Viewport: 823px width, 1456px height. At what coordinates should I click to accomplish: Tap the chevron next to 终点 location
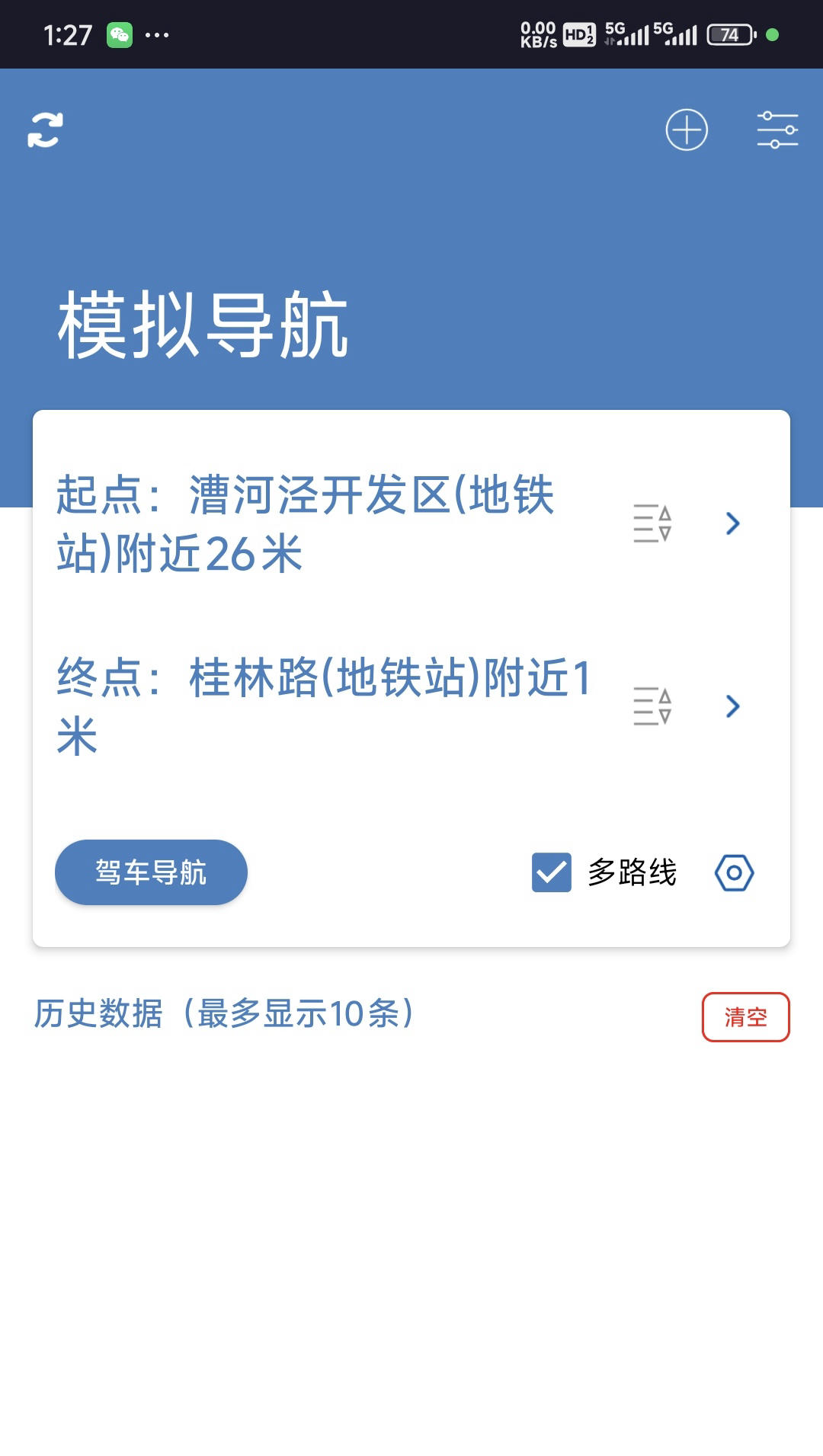(x=732, y=706)
